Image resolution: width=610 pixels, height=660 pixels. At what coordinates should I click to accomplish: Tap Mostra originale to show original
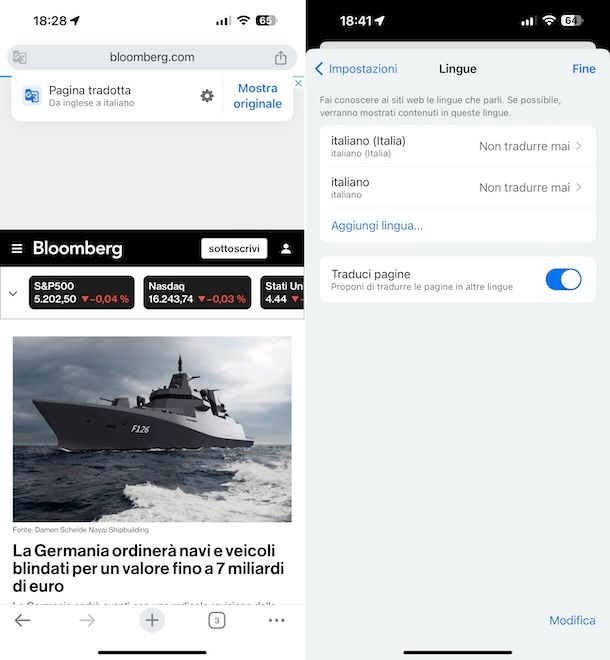257,96
